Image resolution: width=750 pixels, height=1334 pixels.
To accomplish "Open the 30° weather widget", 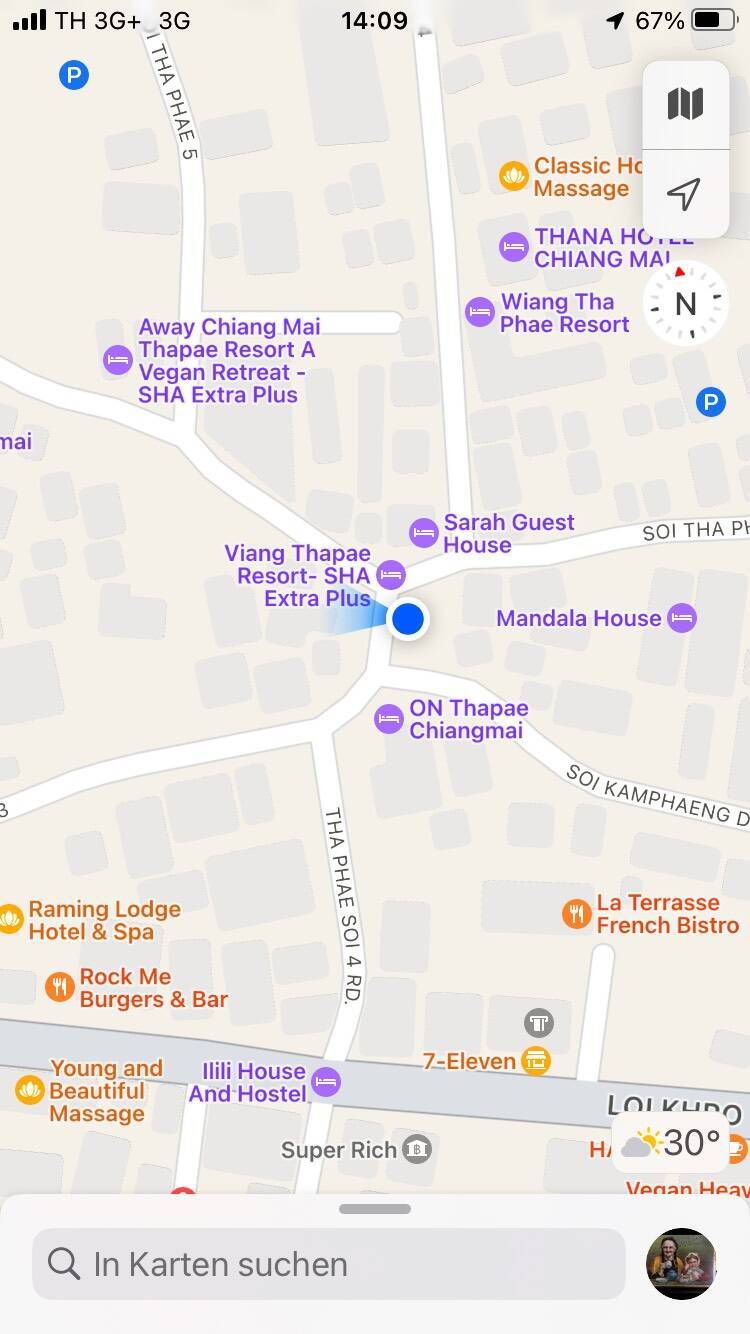I will coord(671,1142).
